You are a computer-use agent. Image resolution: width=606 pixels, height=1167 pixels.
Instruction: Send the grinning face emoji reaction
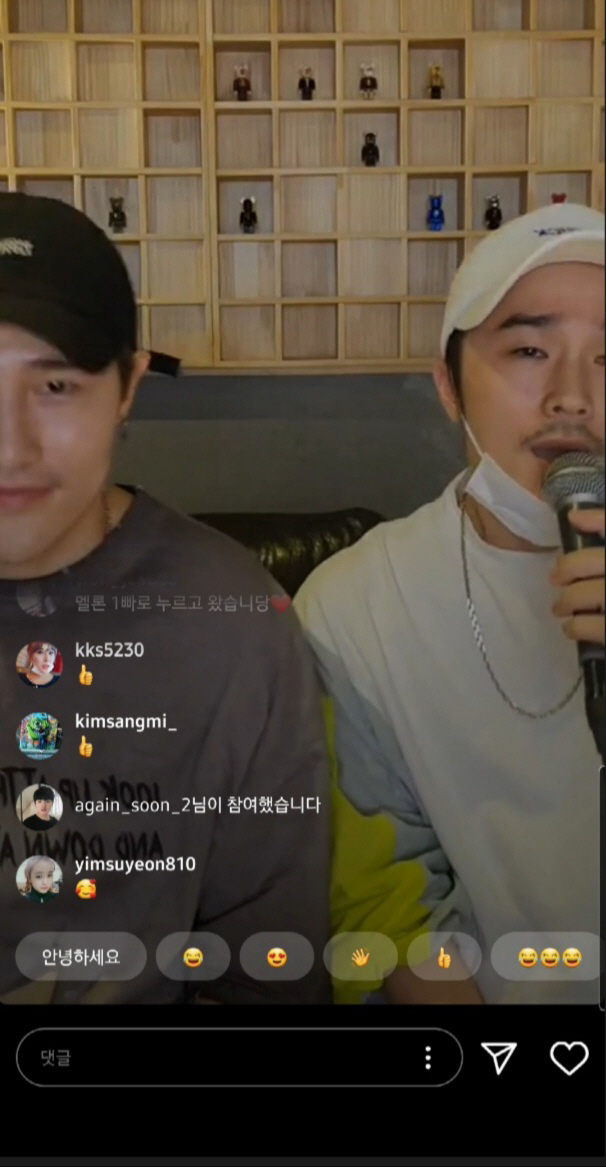(193, 957)
